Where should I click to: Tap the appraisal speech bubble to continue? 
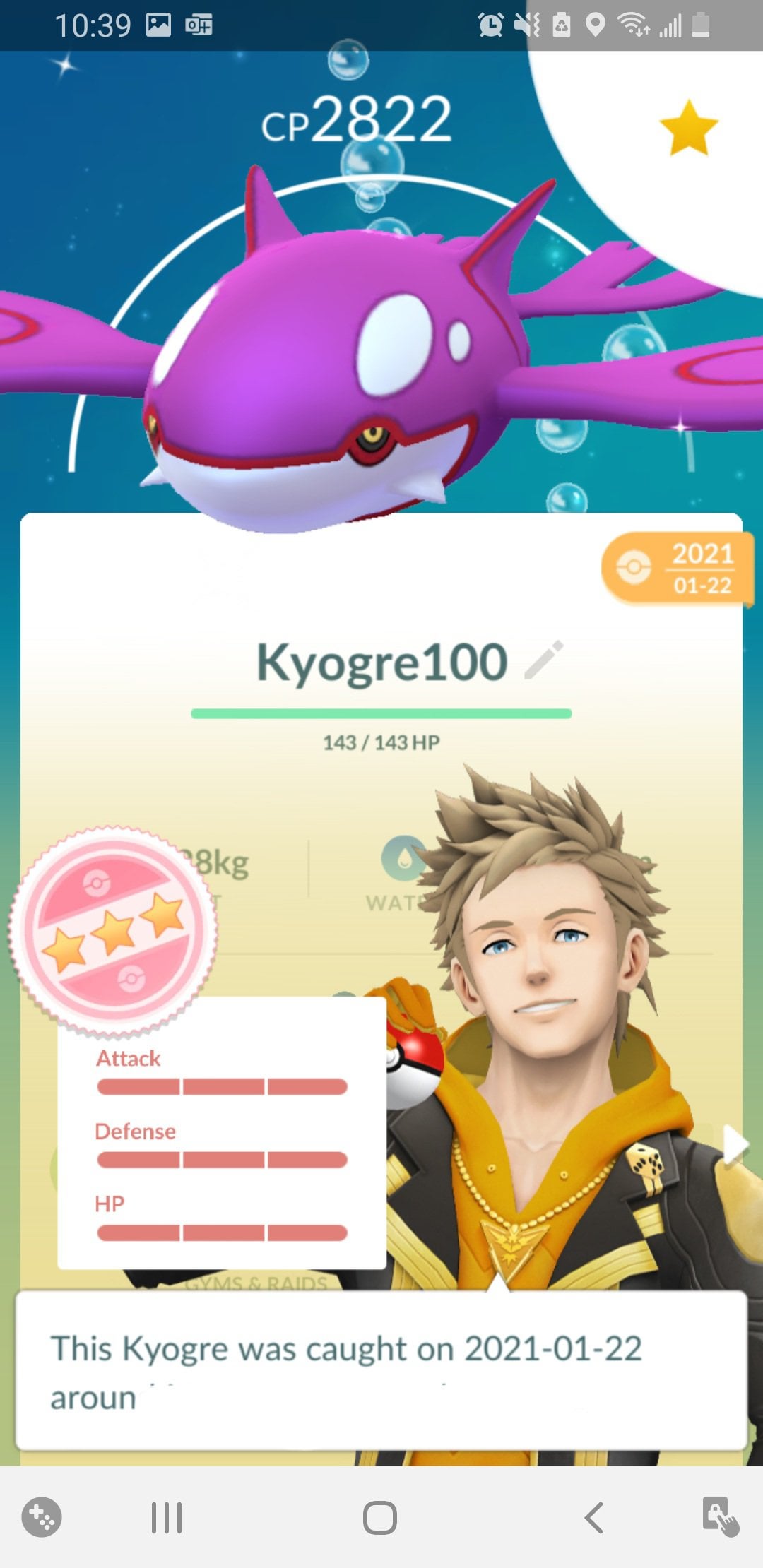click(381, 1370)
